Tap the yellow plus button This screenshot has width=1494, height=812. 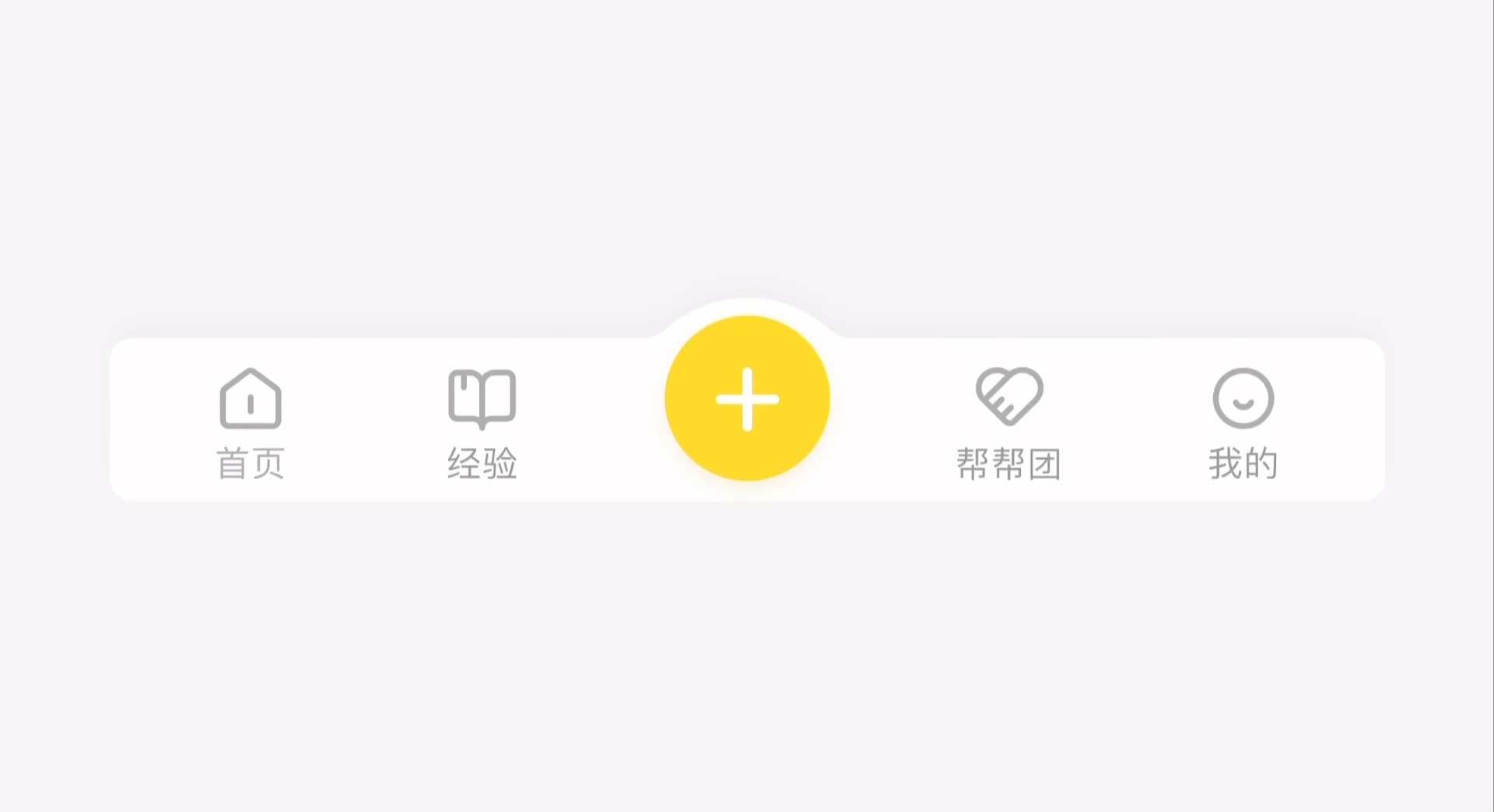pos(747,398)
